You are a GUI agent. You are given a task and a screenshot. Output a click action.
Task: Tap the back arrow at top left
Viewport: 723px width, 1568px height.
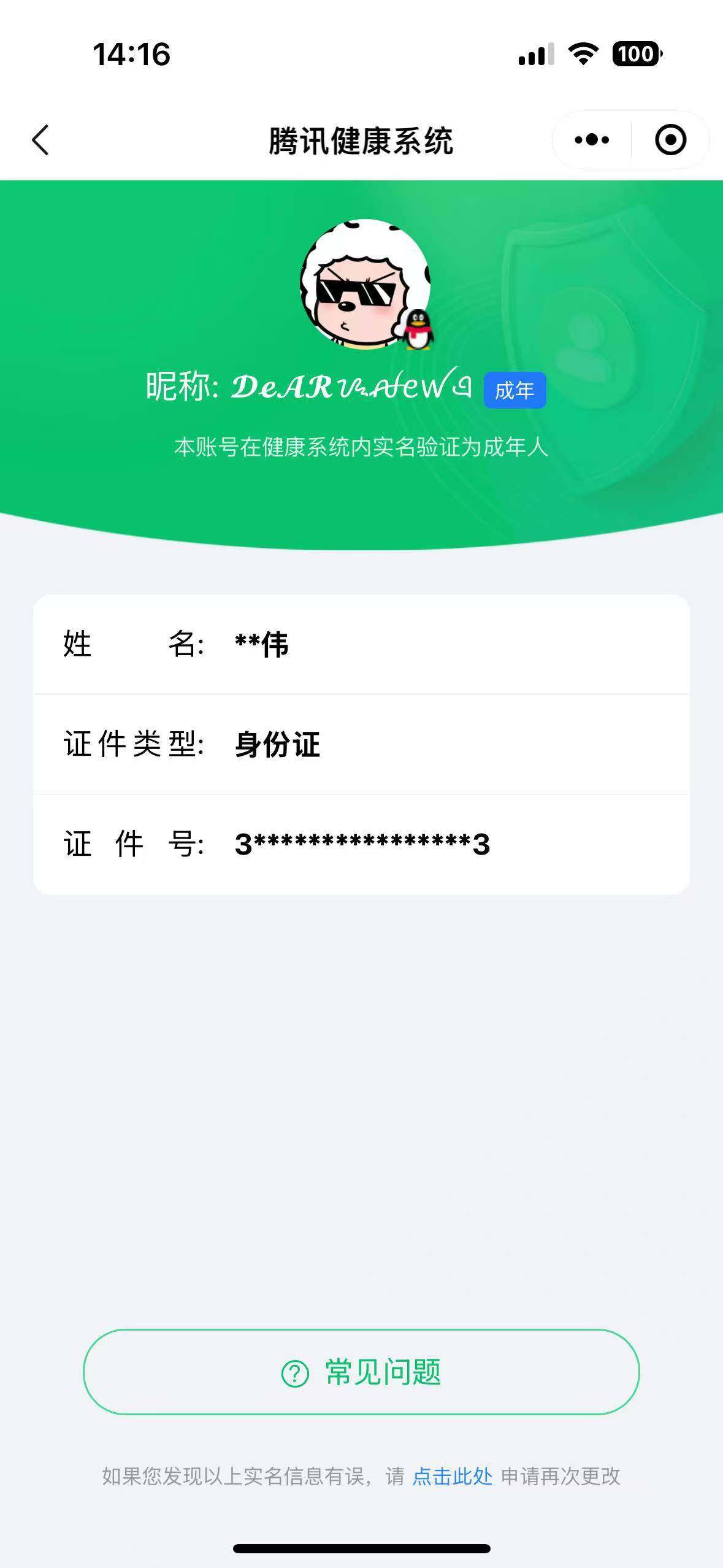pyautogui.click(x=40, y=139)
